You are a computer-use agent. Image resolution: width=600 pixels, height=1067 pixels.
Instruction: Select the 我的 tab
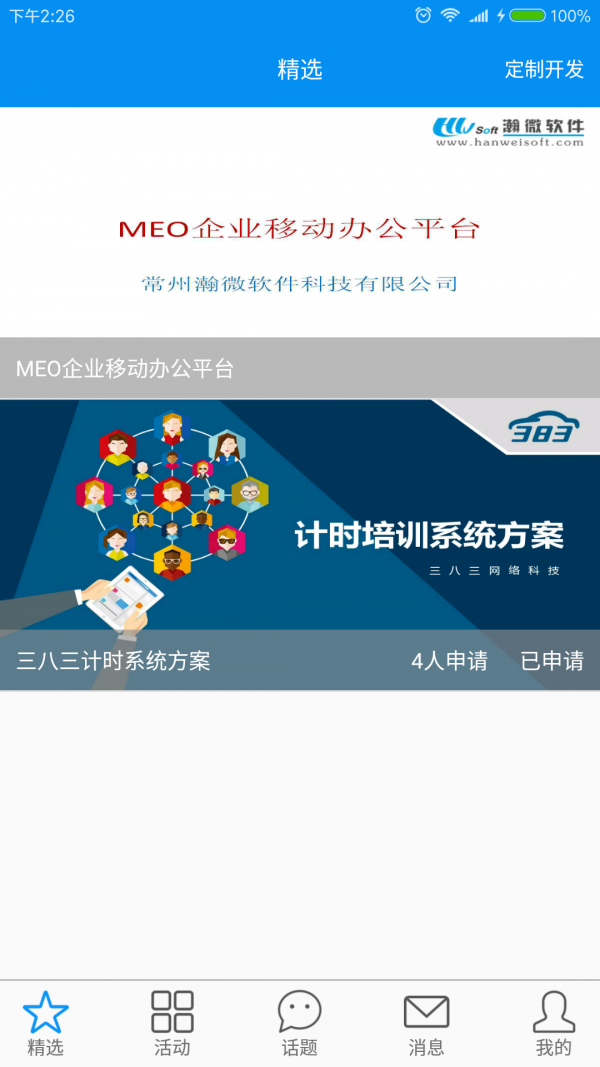[x=553, y=1024]
